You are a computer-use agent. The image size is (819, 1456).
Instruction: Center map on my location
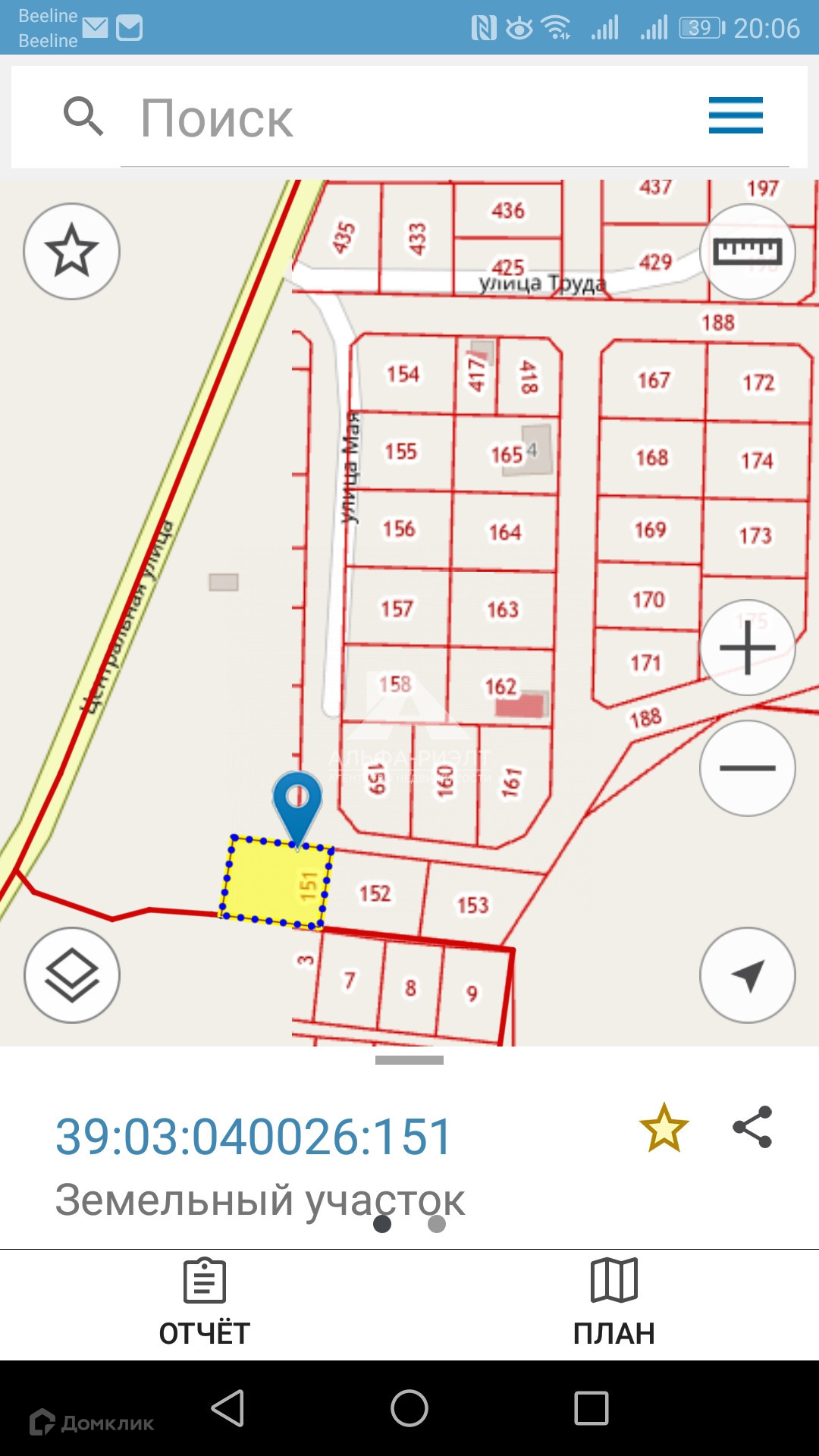click(x=747, y=975)
